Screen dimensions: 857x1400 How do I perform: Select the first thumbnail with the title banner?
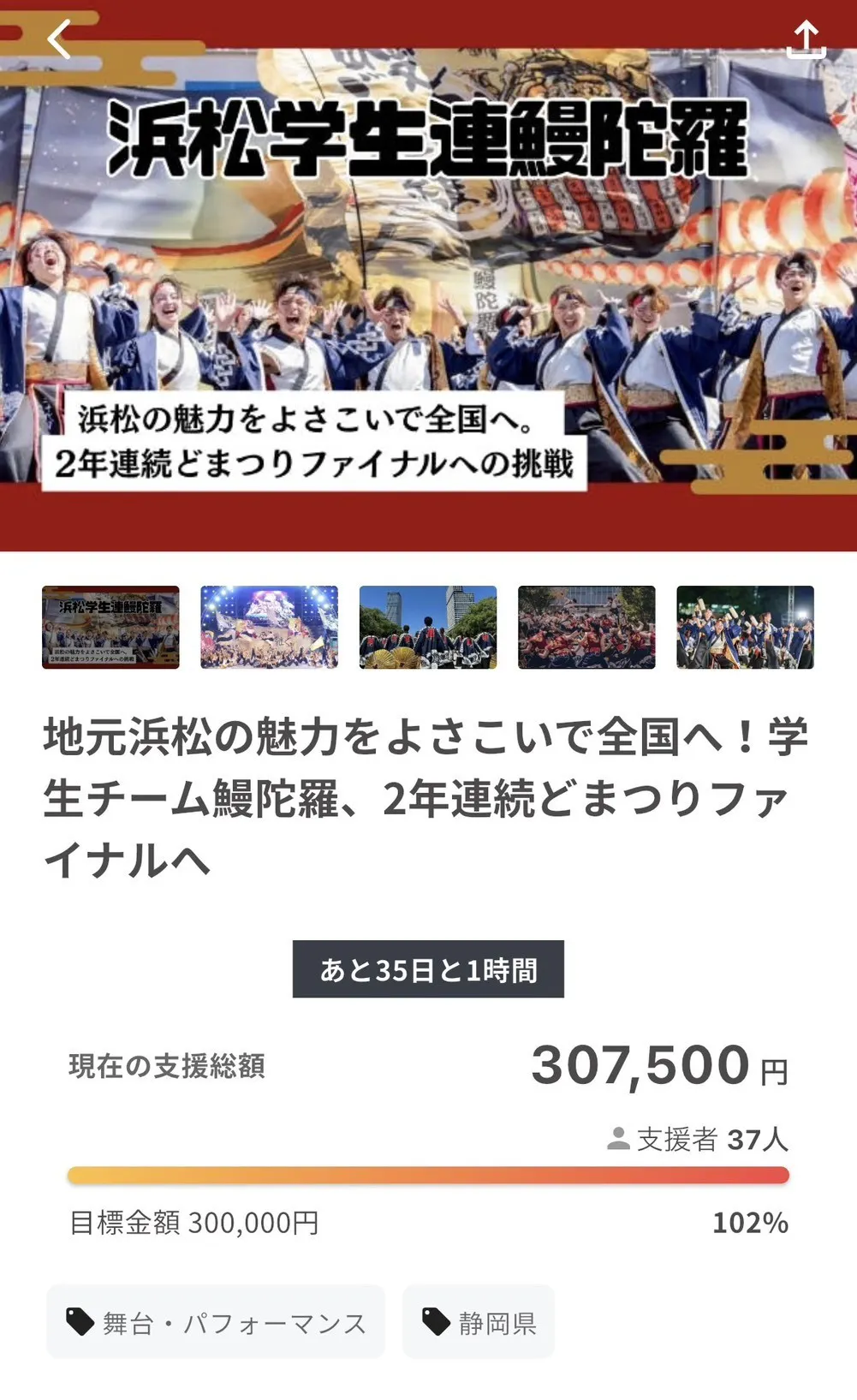coord(110,627)
